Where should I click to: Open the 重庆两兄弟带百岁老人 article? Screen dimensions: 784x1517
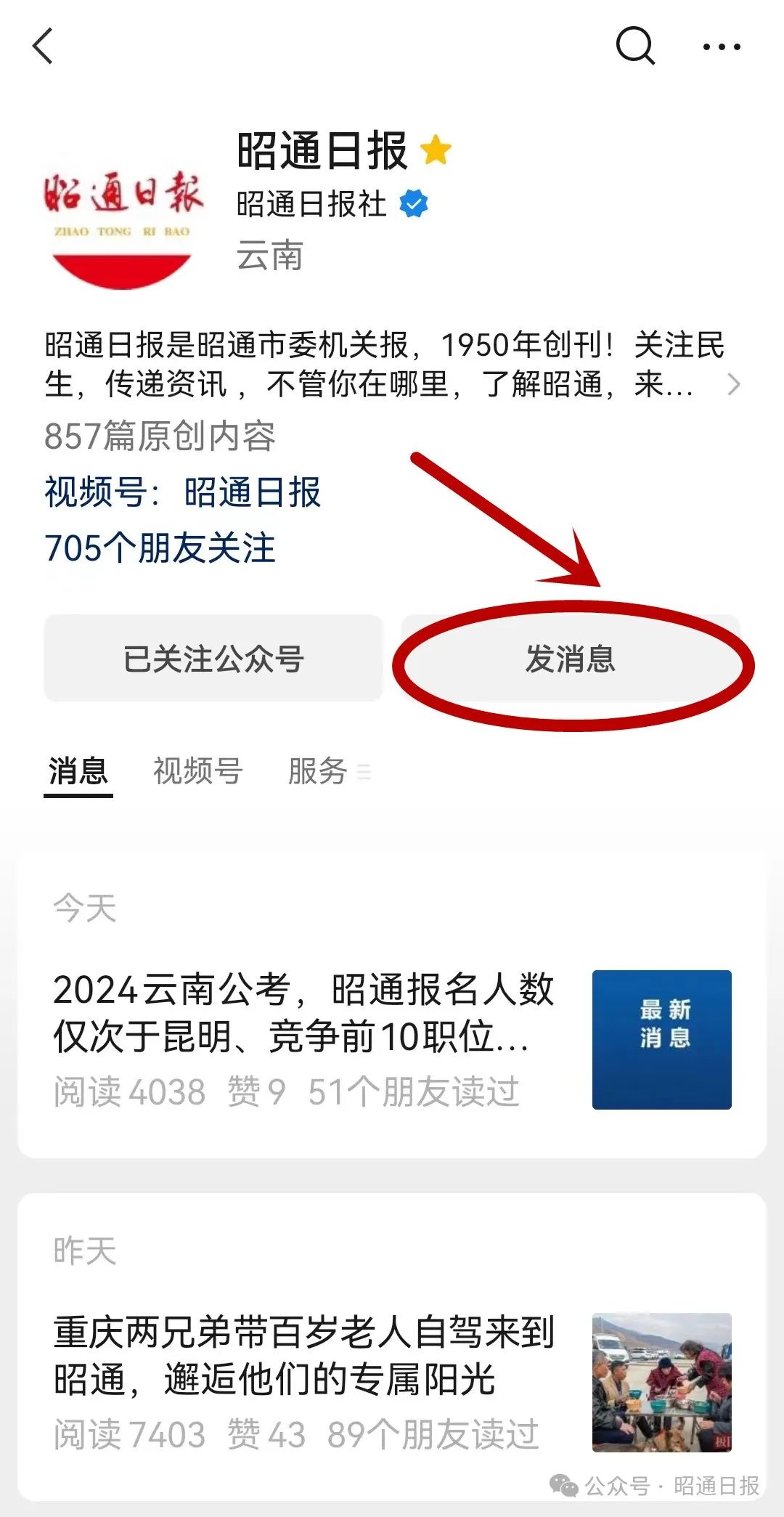click(x=305, y=1355)
